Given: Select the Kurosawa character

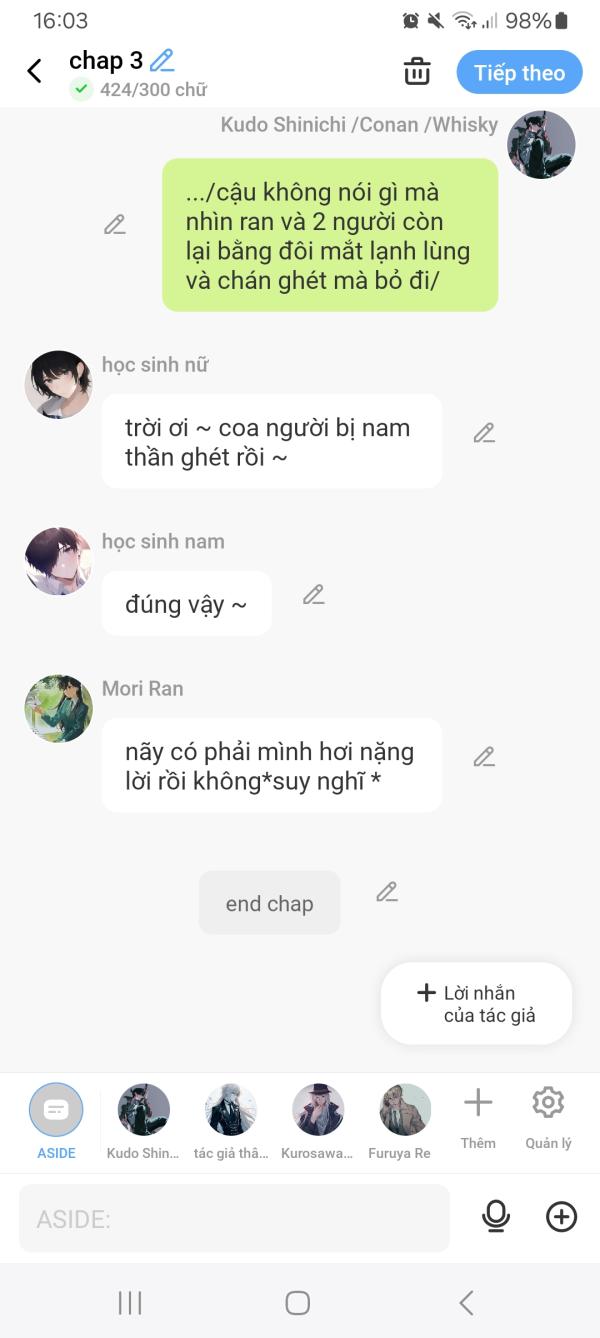Looking at the screenshot, I should coord(318,1121).
